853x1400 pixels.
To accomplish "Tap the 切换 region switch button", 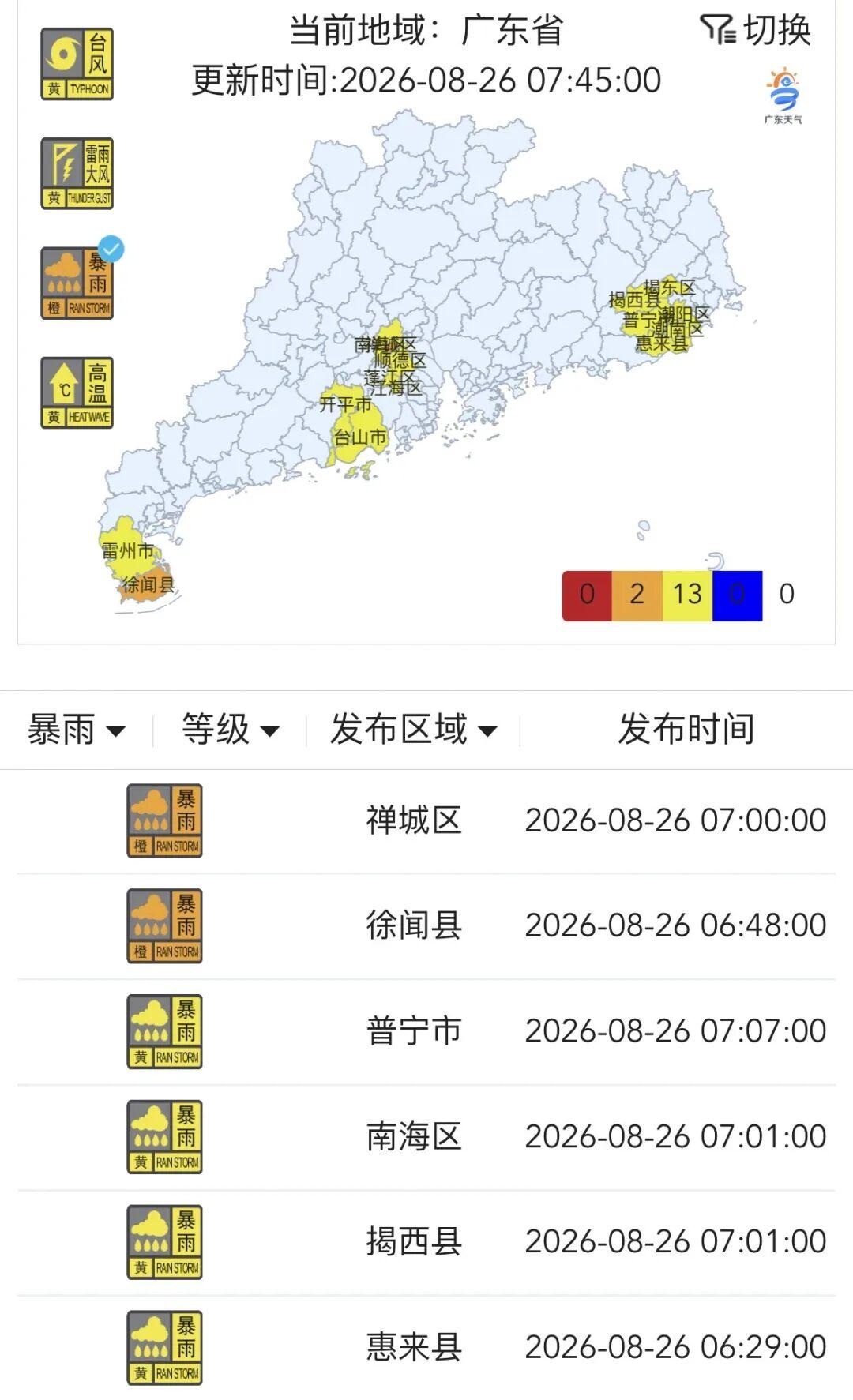I will coord(755,31).
